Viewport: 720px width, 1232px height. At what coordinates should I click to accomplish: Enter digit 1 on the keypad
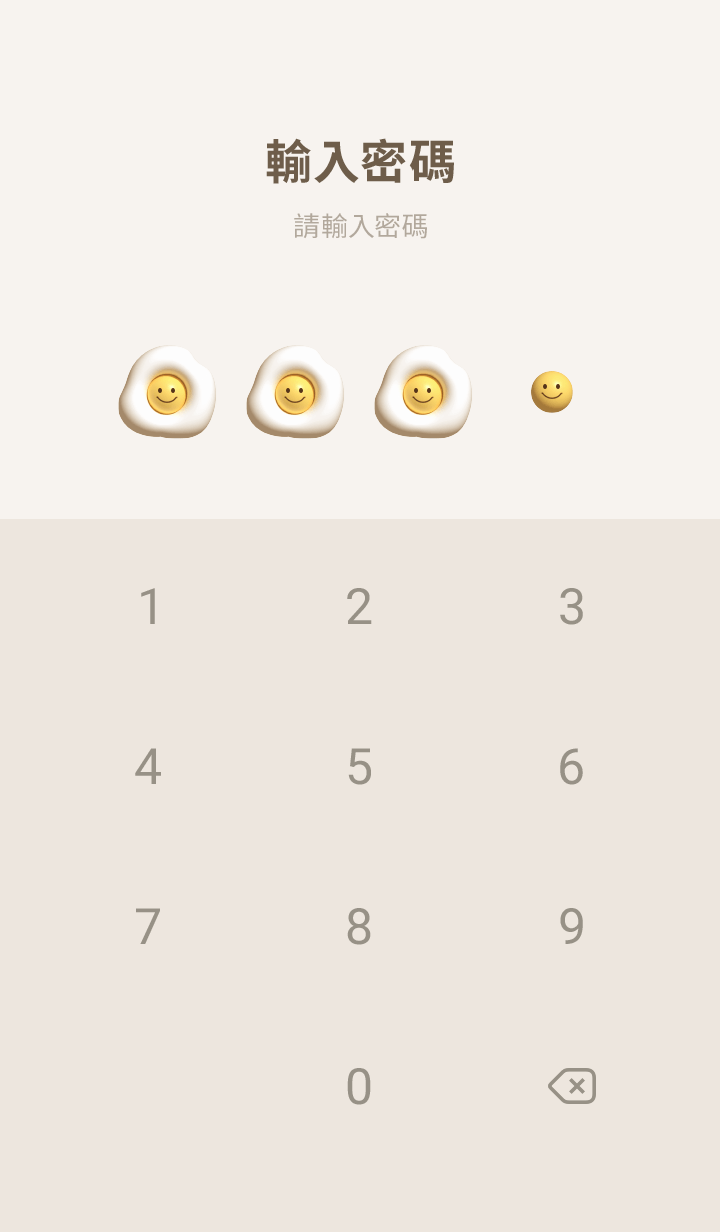(149, 607)
